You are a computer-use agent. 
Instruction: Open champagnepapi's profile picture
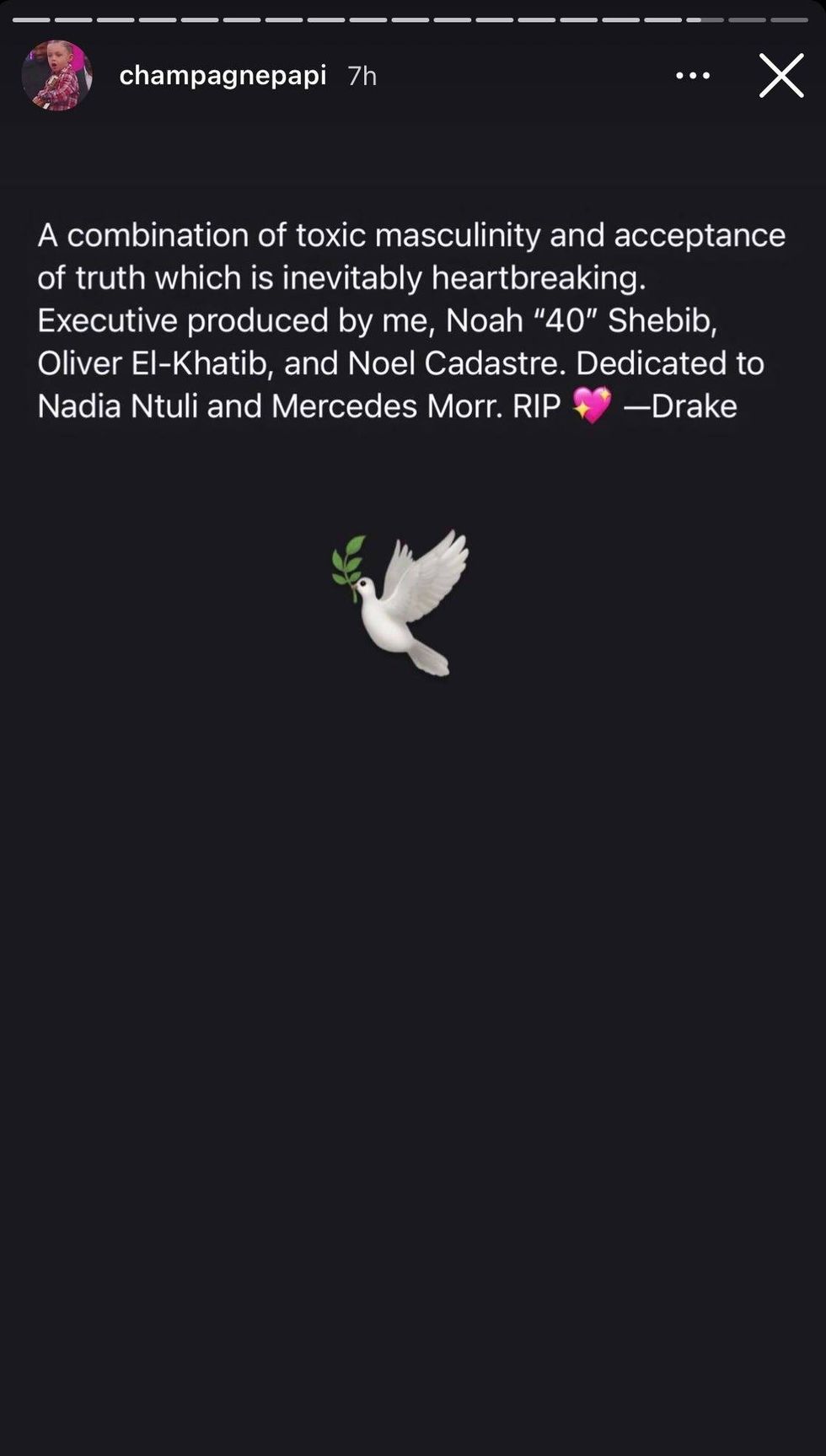coord(56,76)
